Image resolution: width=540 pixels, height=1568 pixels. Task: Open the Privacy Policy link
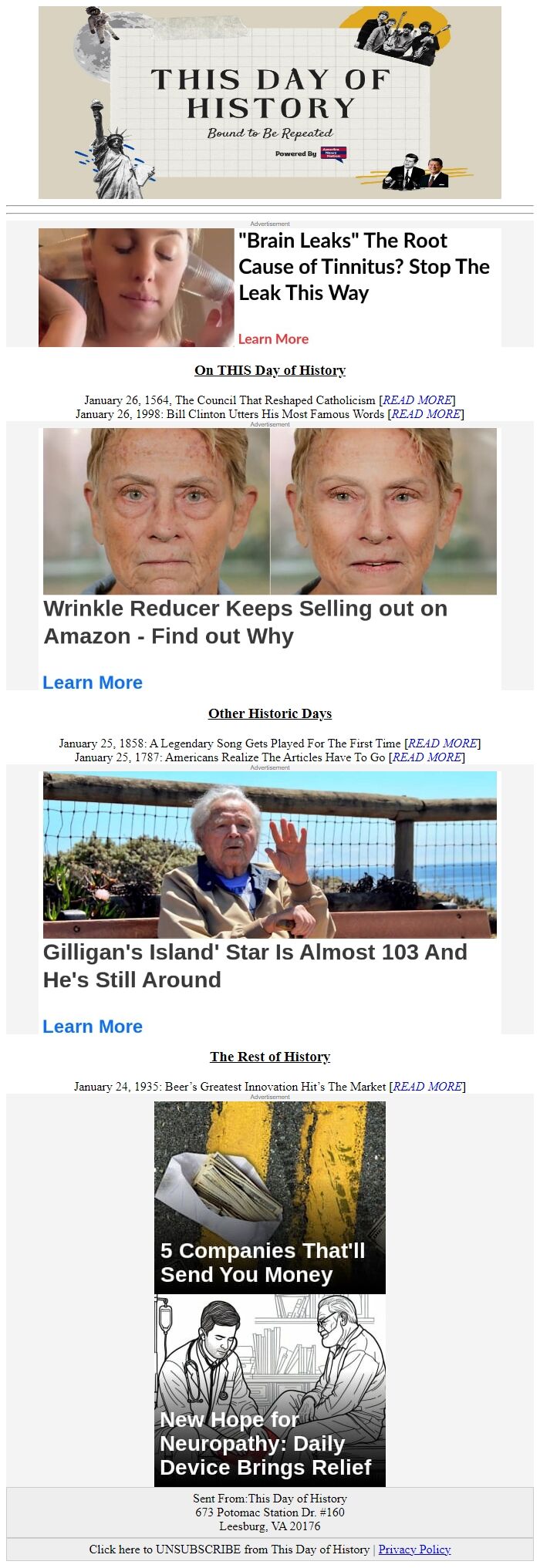[414, 1549]
